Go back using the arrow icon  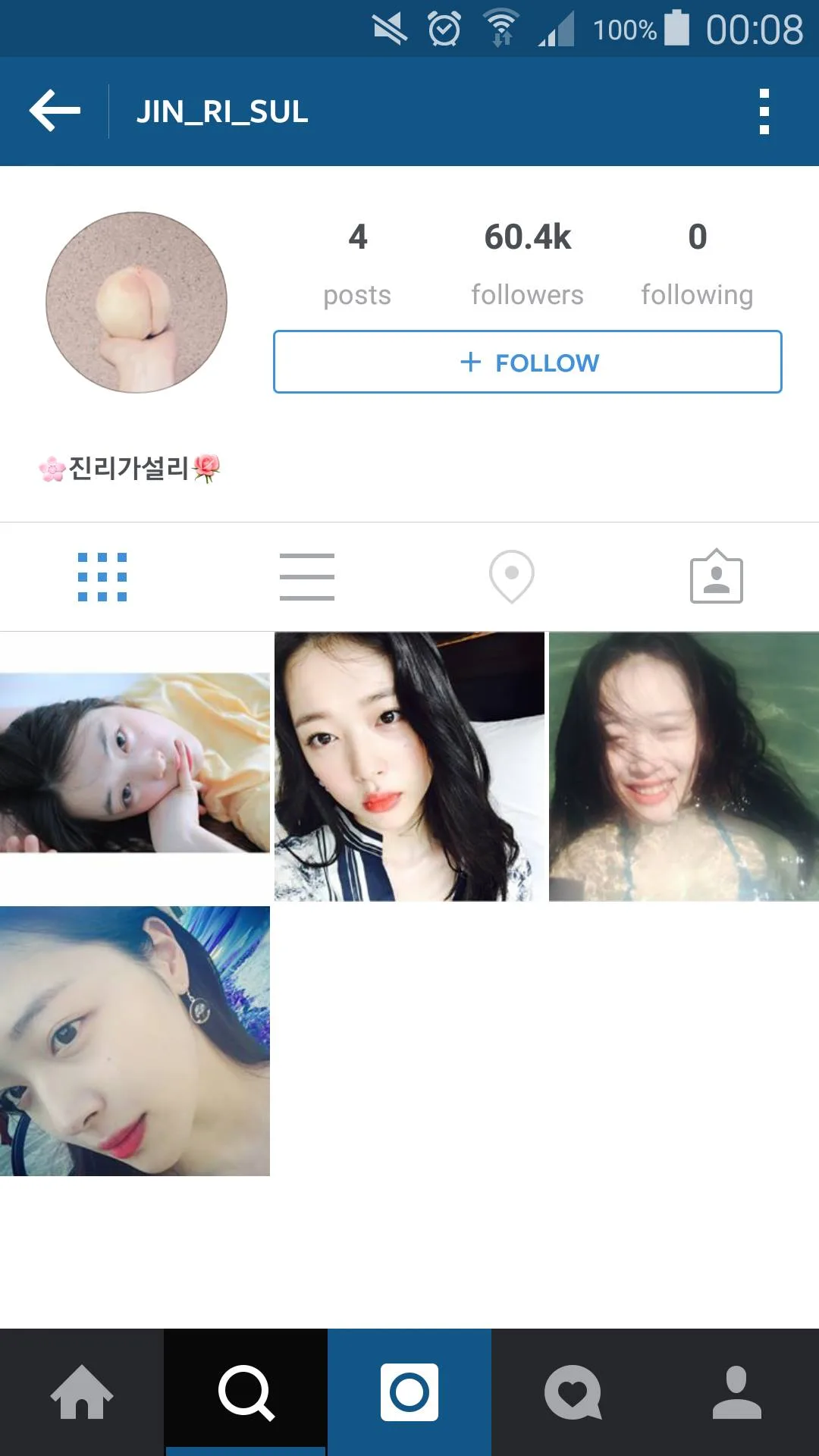coord(55,111)
